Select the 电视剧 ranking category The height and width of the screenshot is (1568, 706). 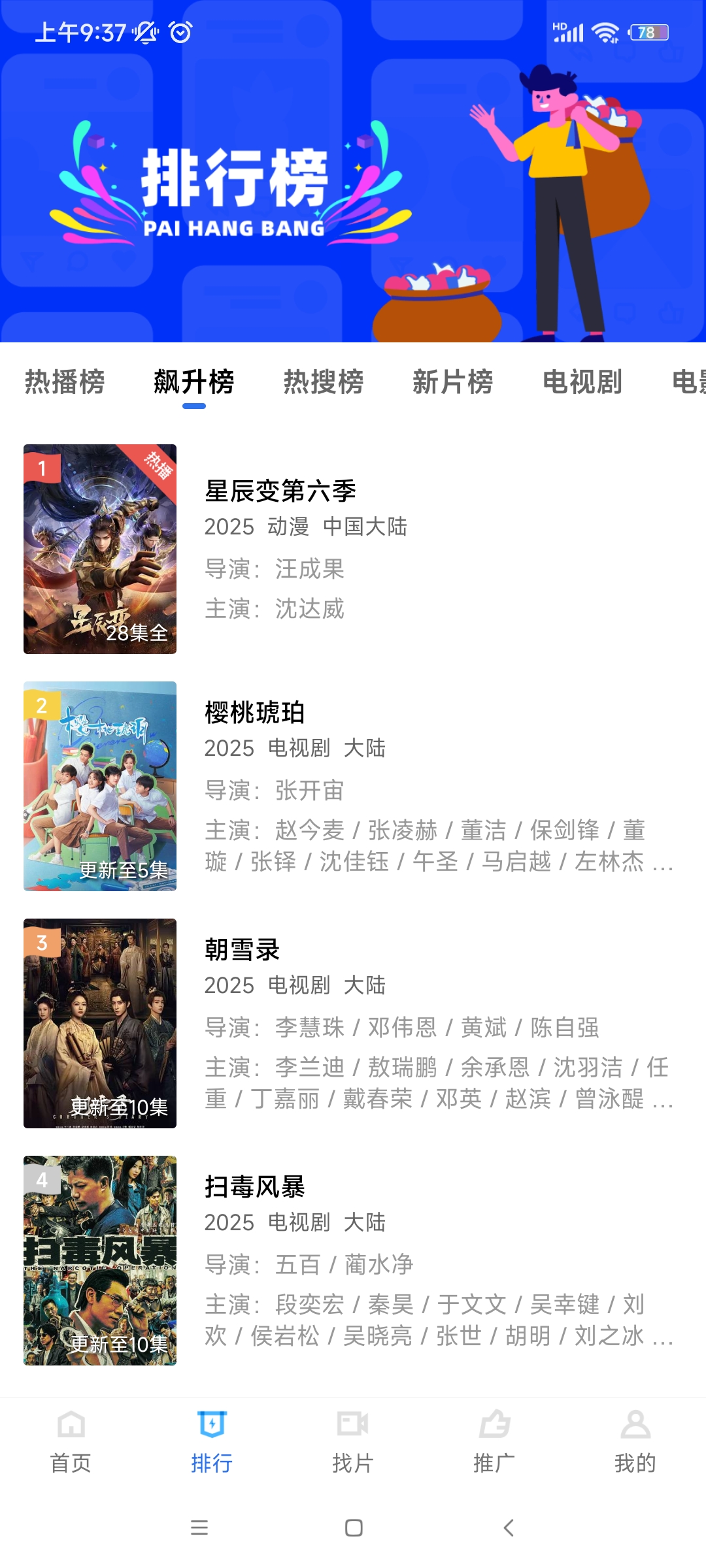(583, 384)
